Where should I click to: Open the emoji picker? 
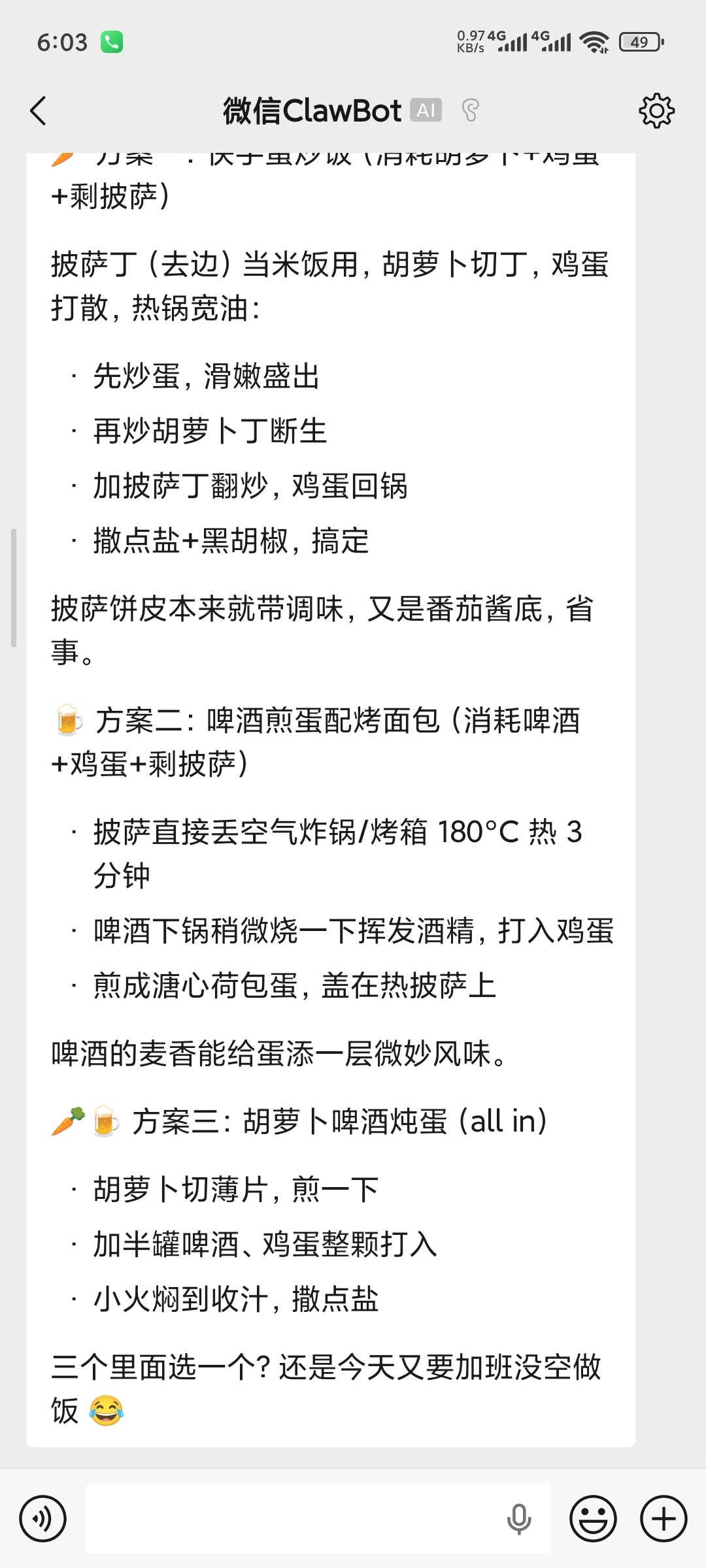[593, 1519]
